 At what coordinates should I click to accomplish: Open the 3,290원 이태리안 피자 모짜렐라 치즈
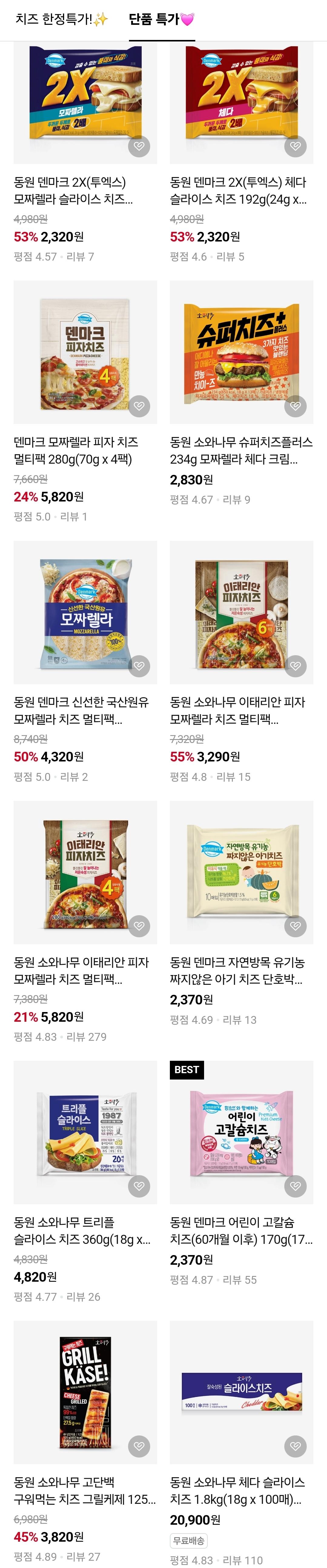pos(241,612)
